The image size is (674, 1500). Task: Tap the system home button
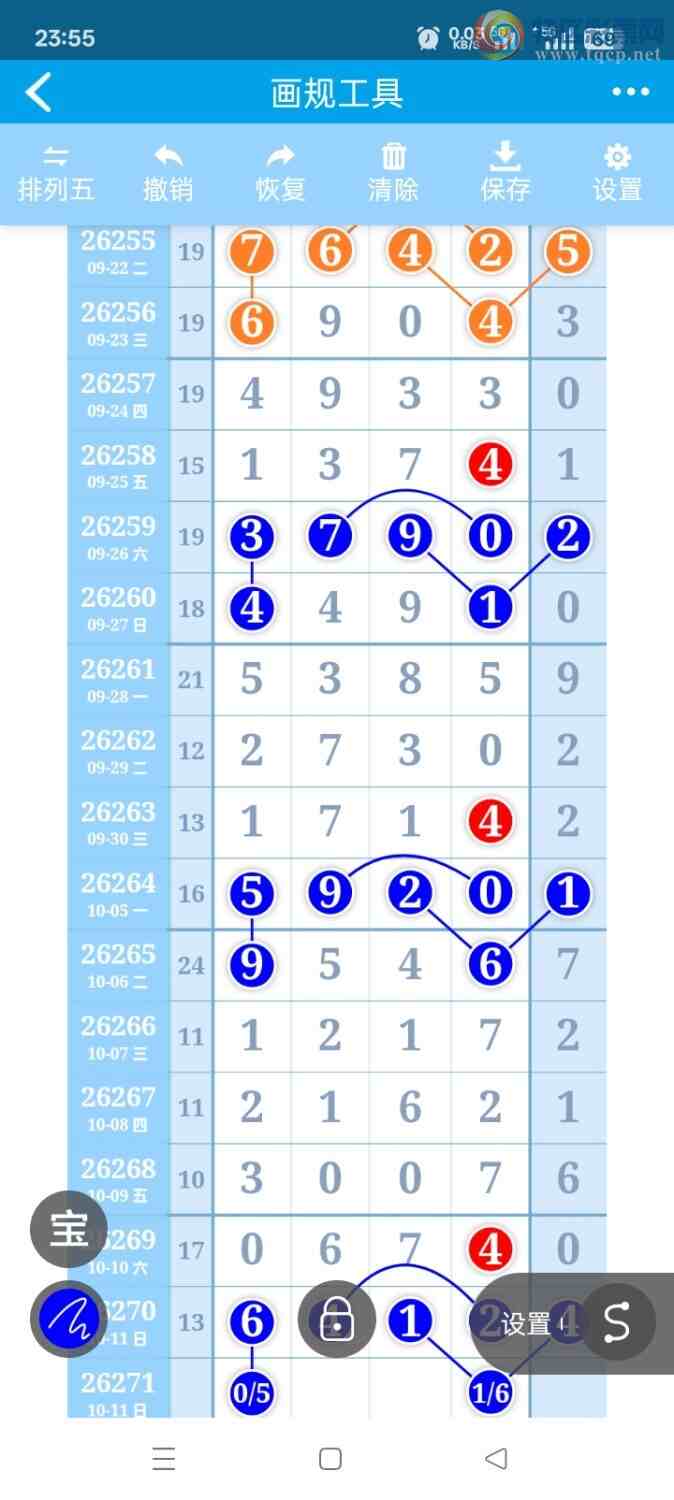pyautogui.click(x=331, y=1459)
